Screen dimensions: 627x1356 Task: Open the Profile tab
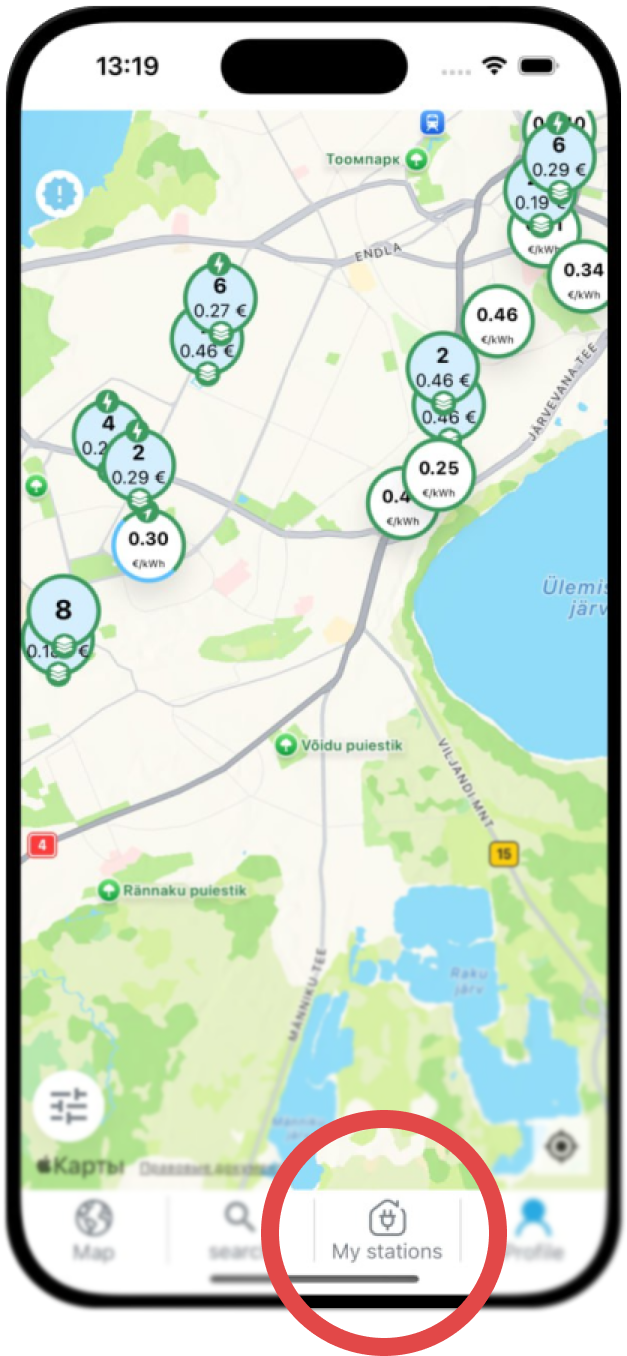click(534, 1230)
